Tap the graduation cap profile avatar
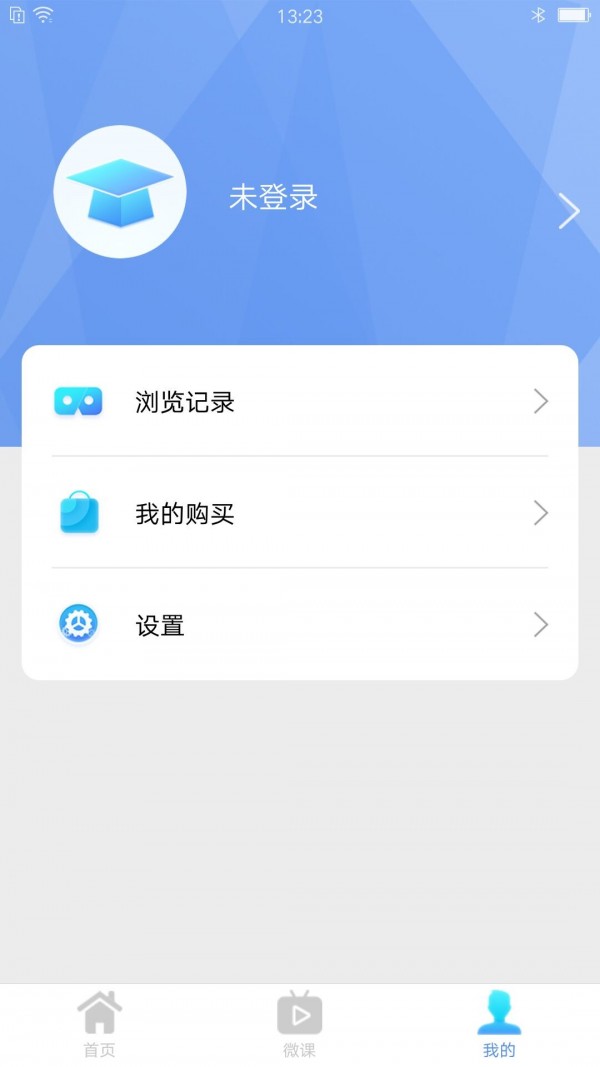 (120, 192)
